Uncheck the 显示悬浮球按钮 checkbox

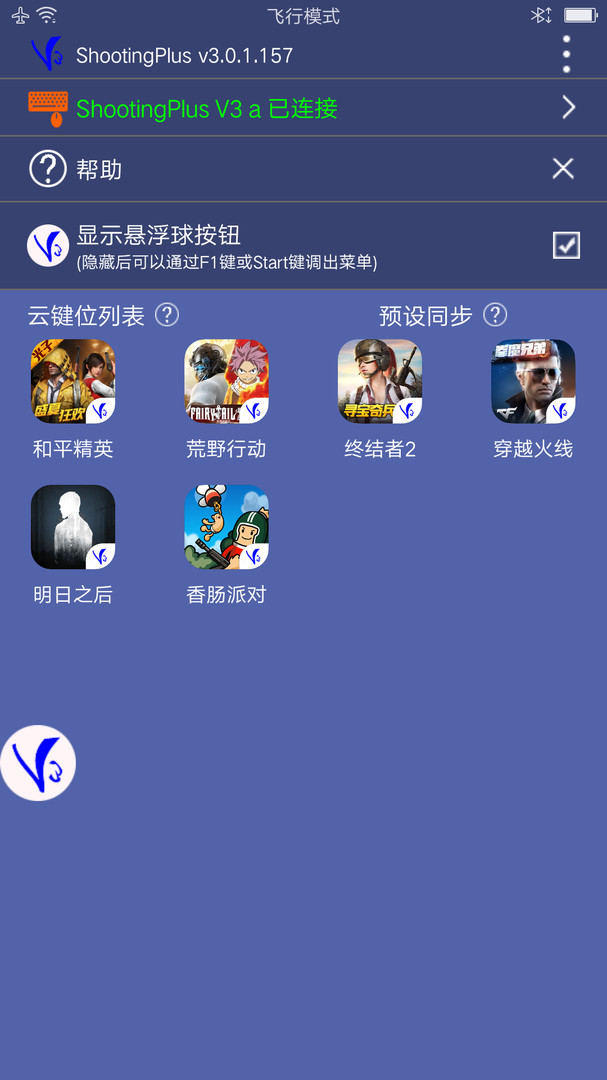(566, 245)
